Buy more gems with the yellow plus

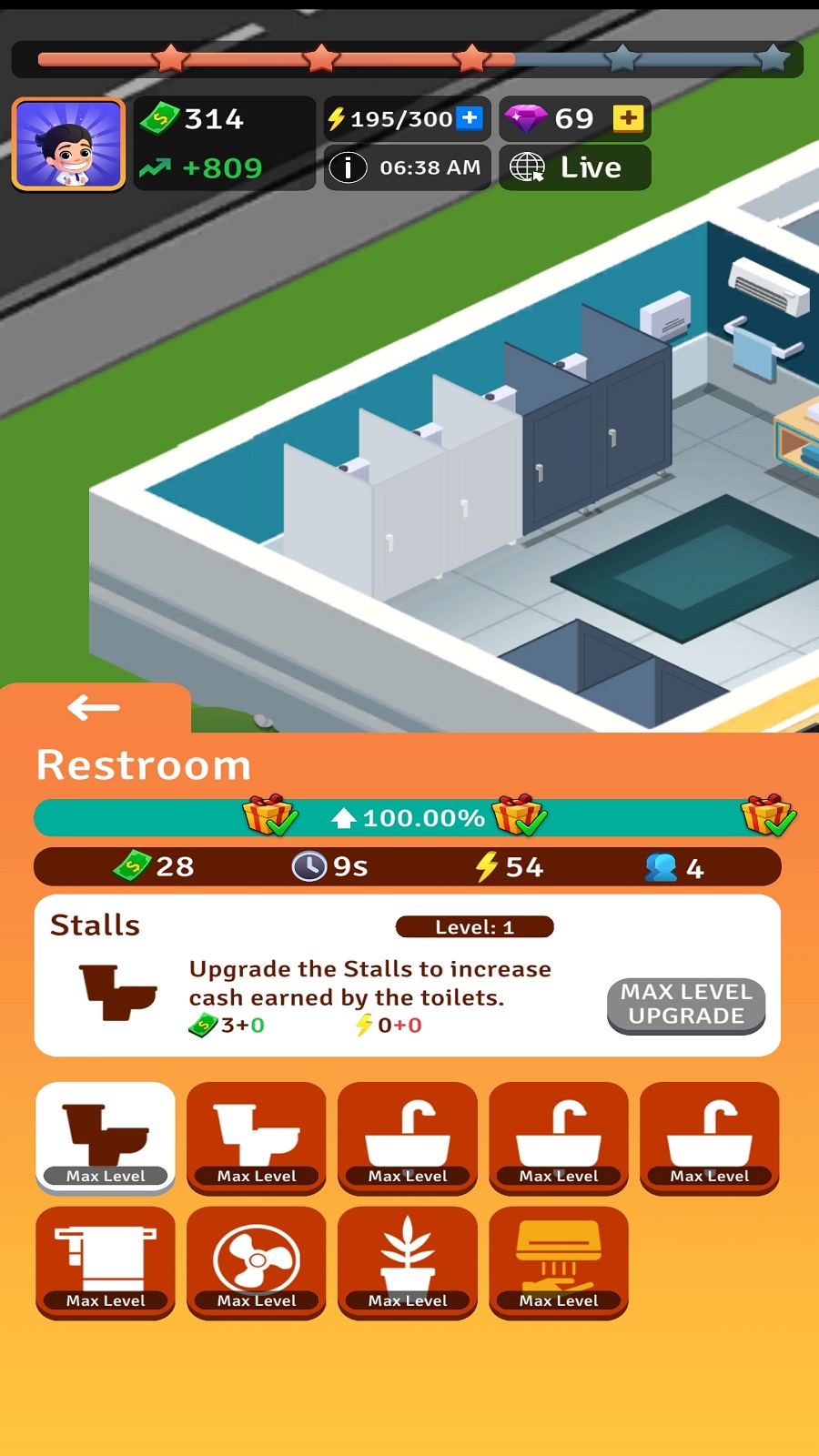click(x=628, y=118)
